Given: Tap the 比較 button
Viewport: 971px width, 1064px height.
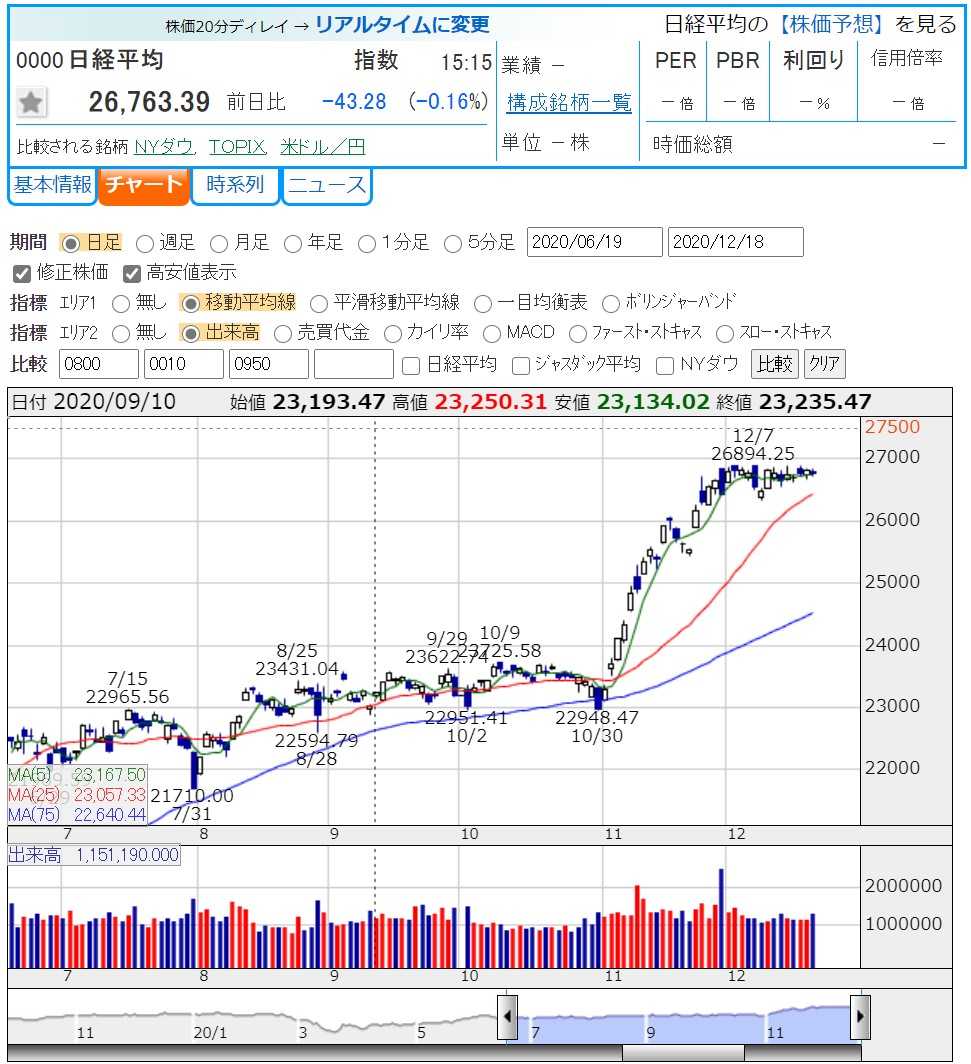Looking at the screenshot, I should coord(775,364).
